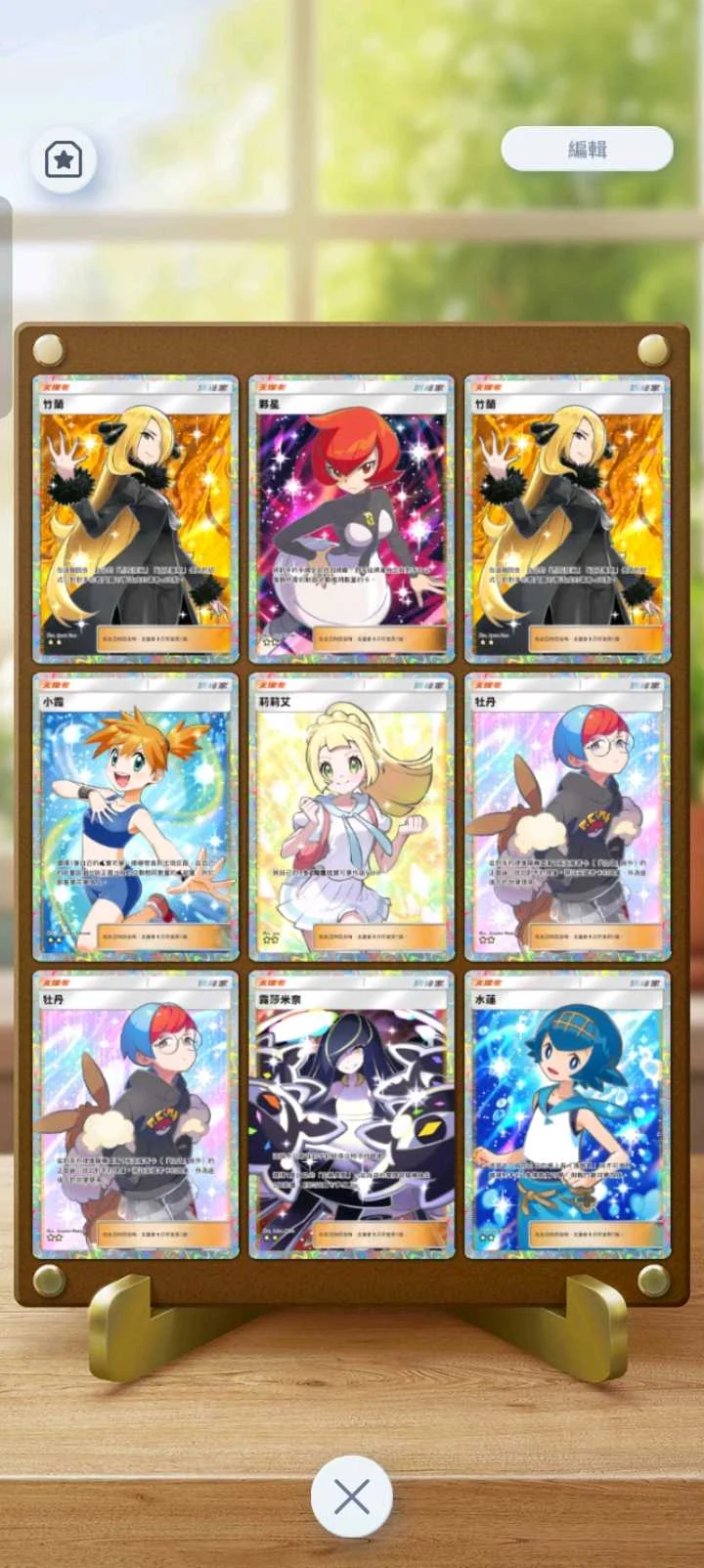Screen dimensions: 704x1568
Task: Tap the 編輯 edit button
Action: pos(587,150)
